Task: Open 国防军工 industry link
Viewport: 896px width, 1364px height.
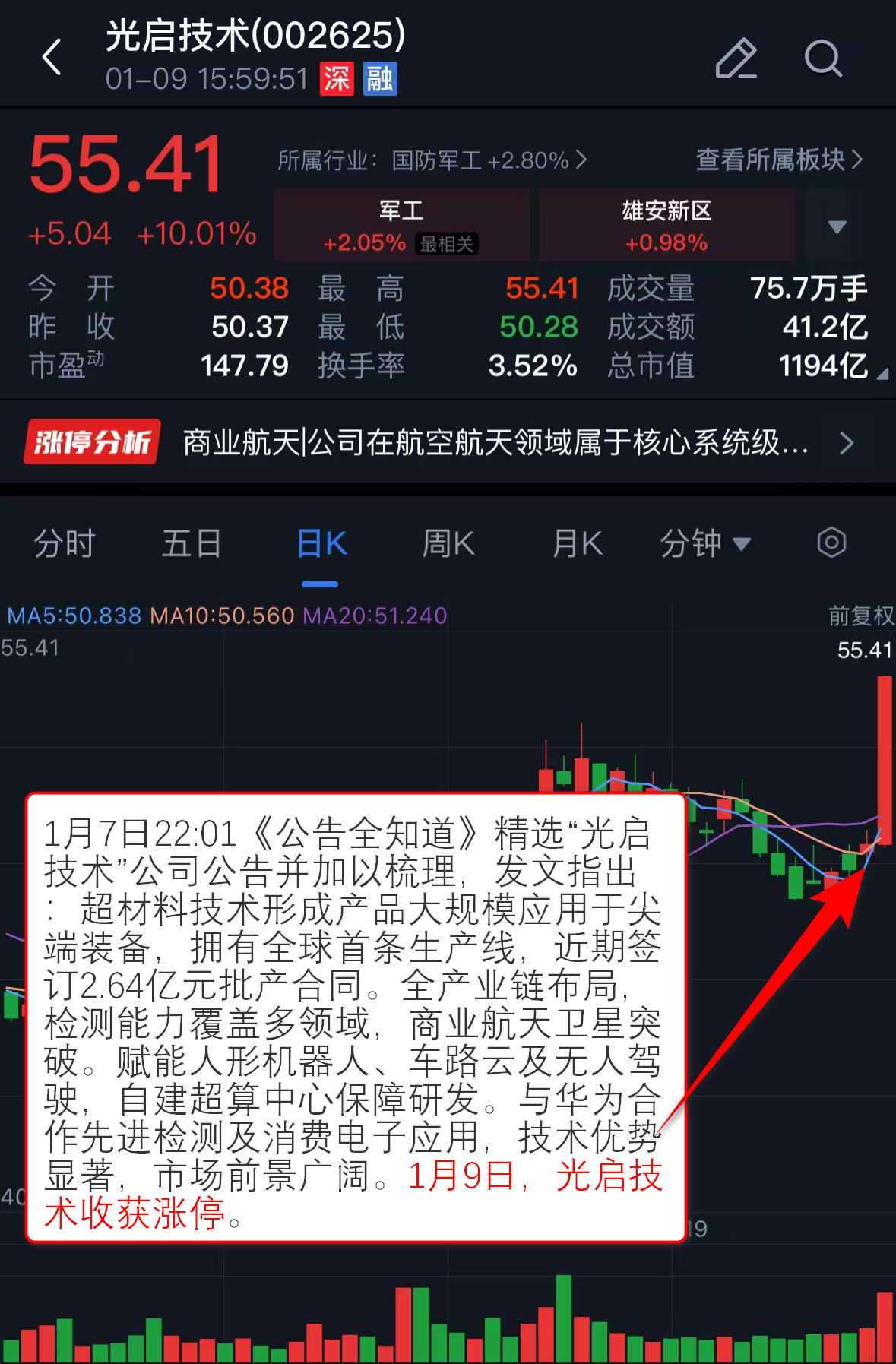Action: click(x=432, y=160)
